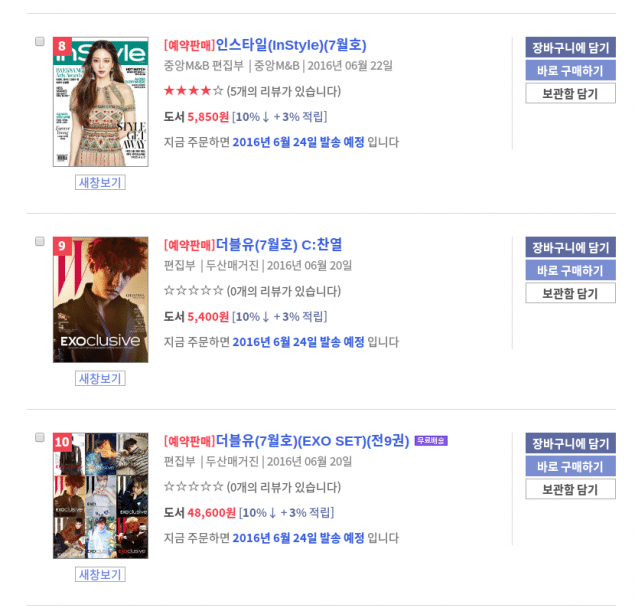
Task: Open the EXOclusive cover thumbnail for C:찬열
Action: 100,299
